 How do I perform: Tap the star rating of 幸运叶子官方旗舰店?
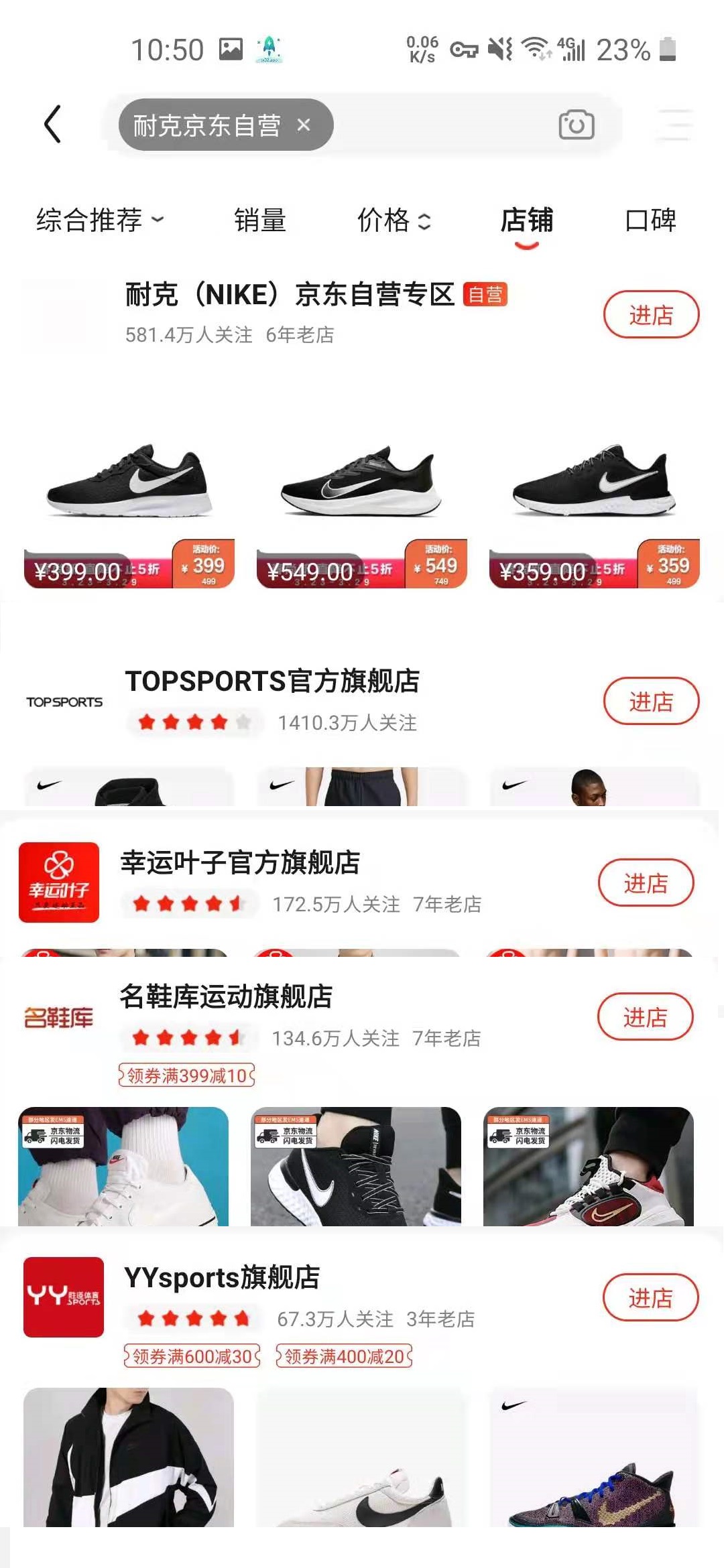click(x=190, y=903)
